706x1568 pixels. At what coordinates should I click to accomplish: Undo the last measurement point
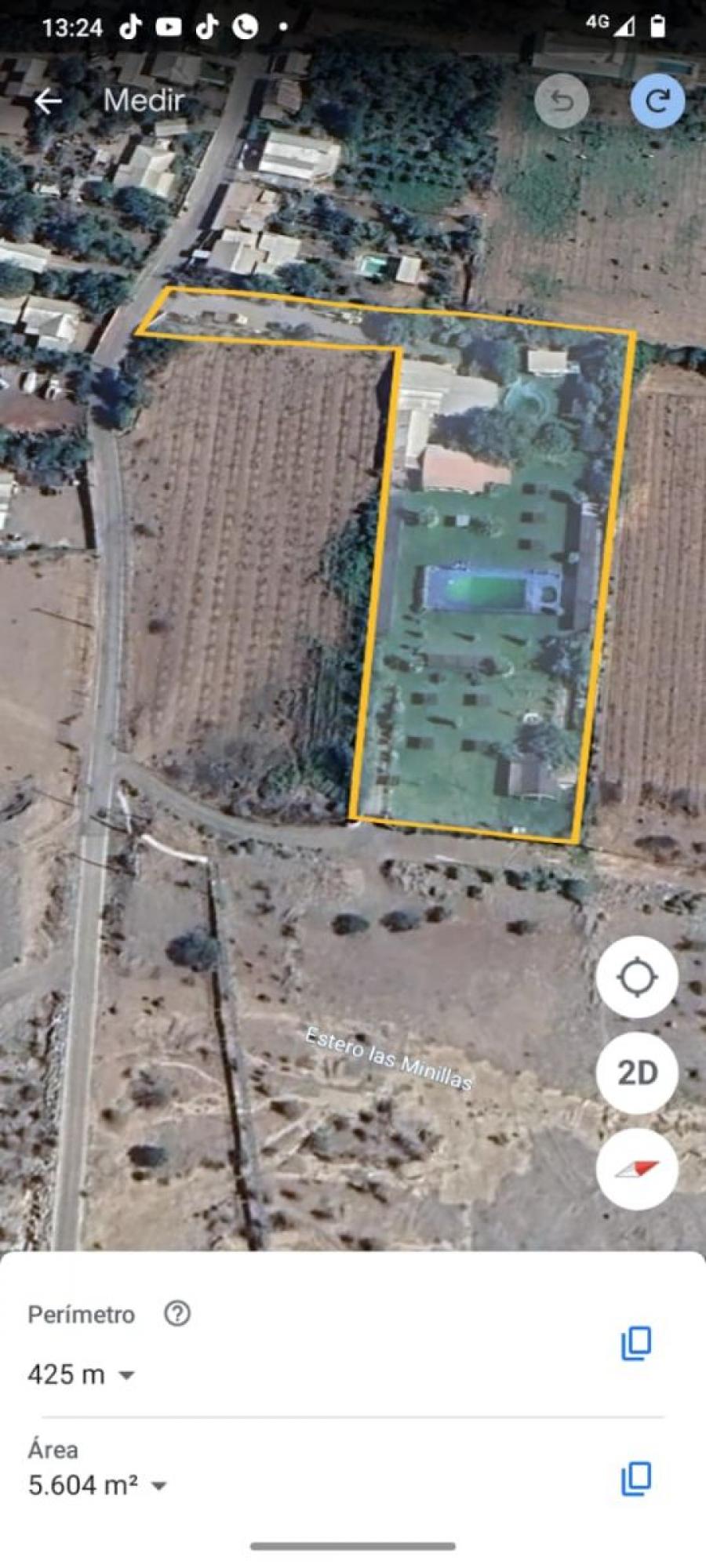(x=561, y=100)
